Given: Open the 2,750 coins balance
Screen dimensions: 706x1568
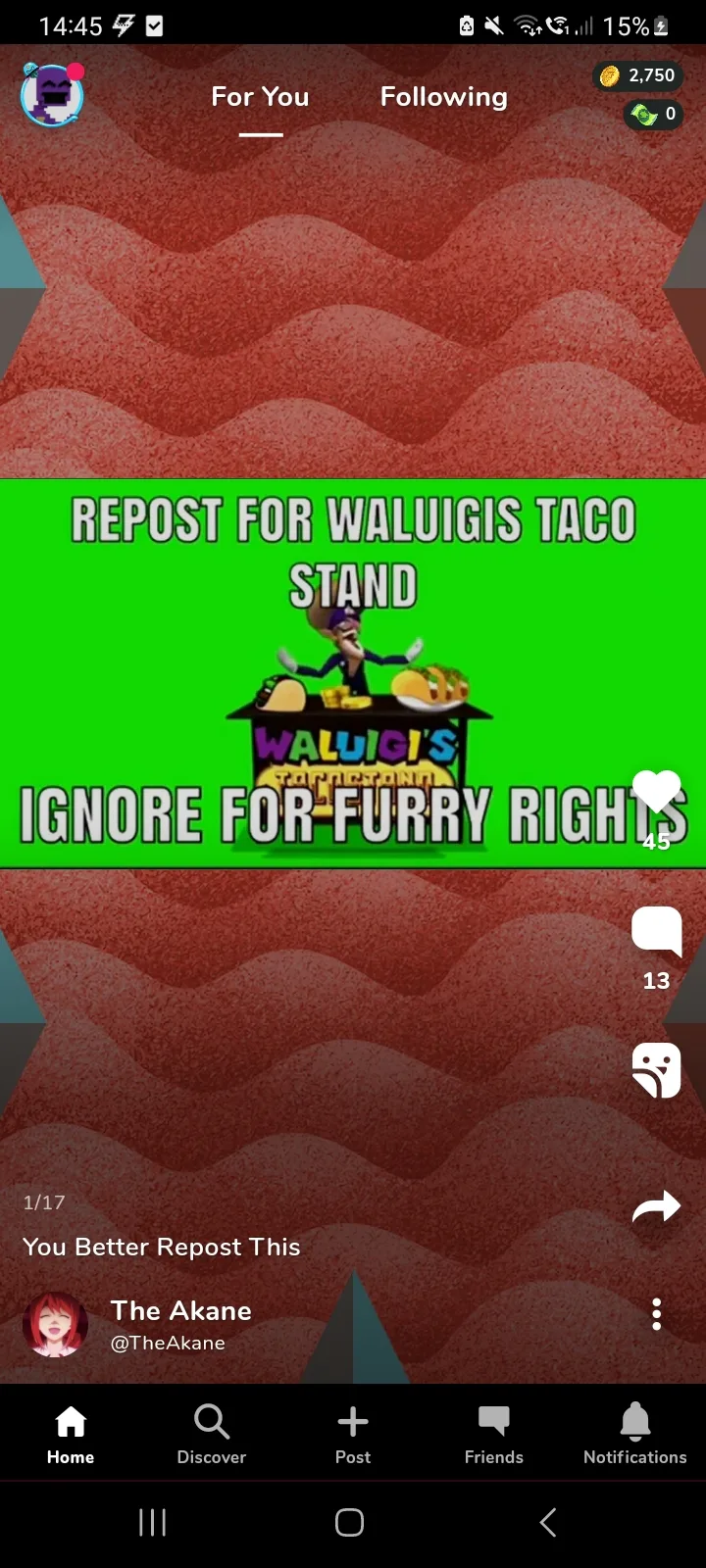Looking at the screenshot, I should point(638,75).
